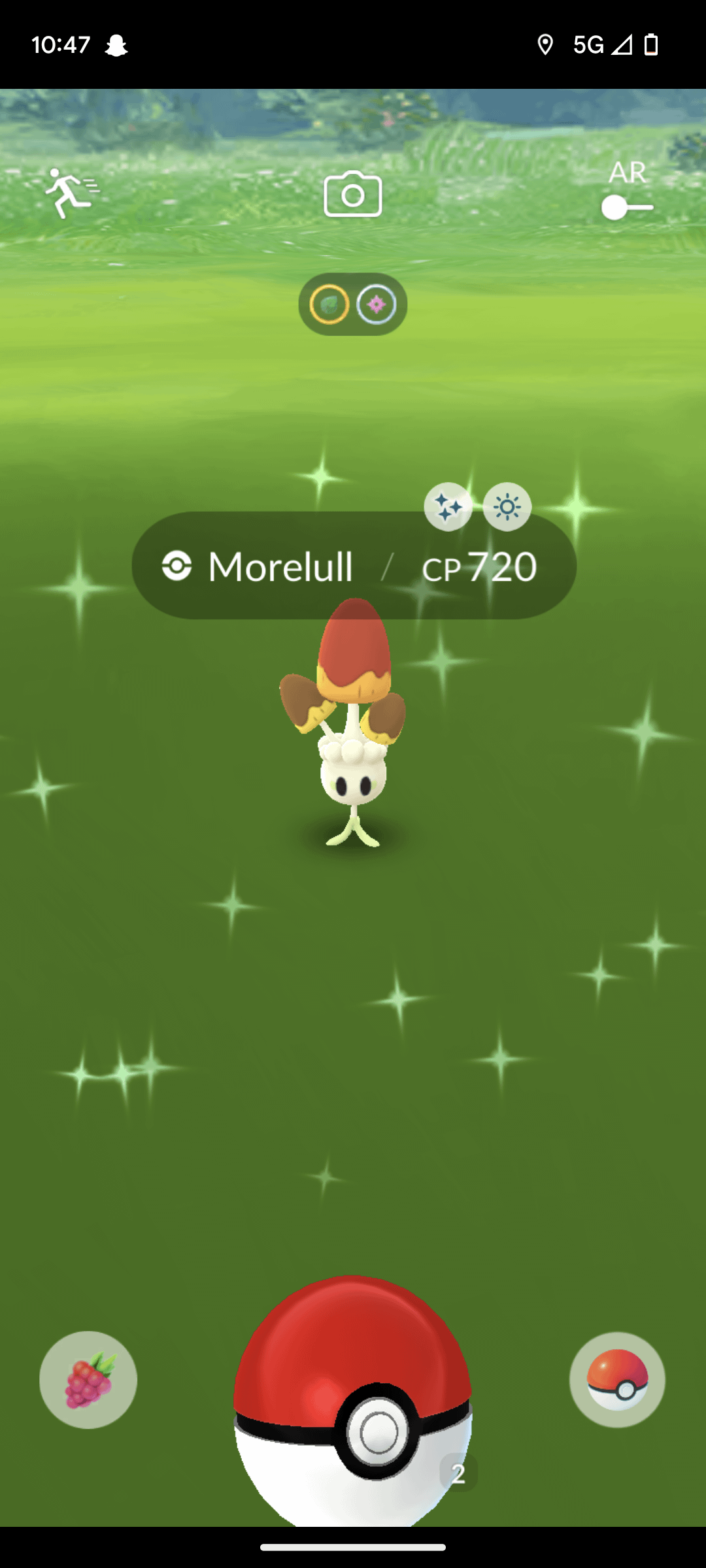Tap the fairy type icon
The width and height of the screenshot is (706, 1568).
377,304
